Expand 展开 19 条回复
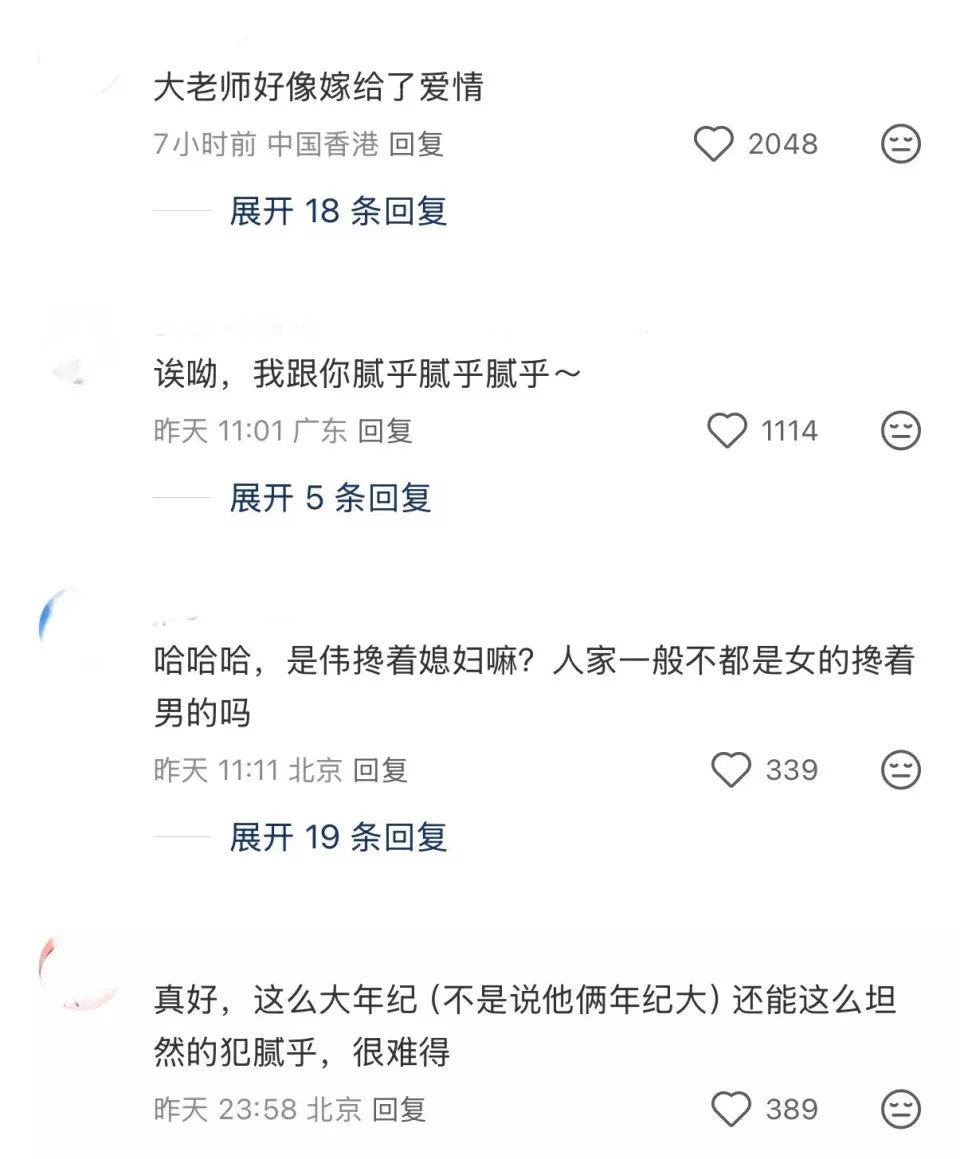 pyautogui.click(x=338, y=837)
